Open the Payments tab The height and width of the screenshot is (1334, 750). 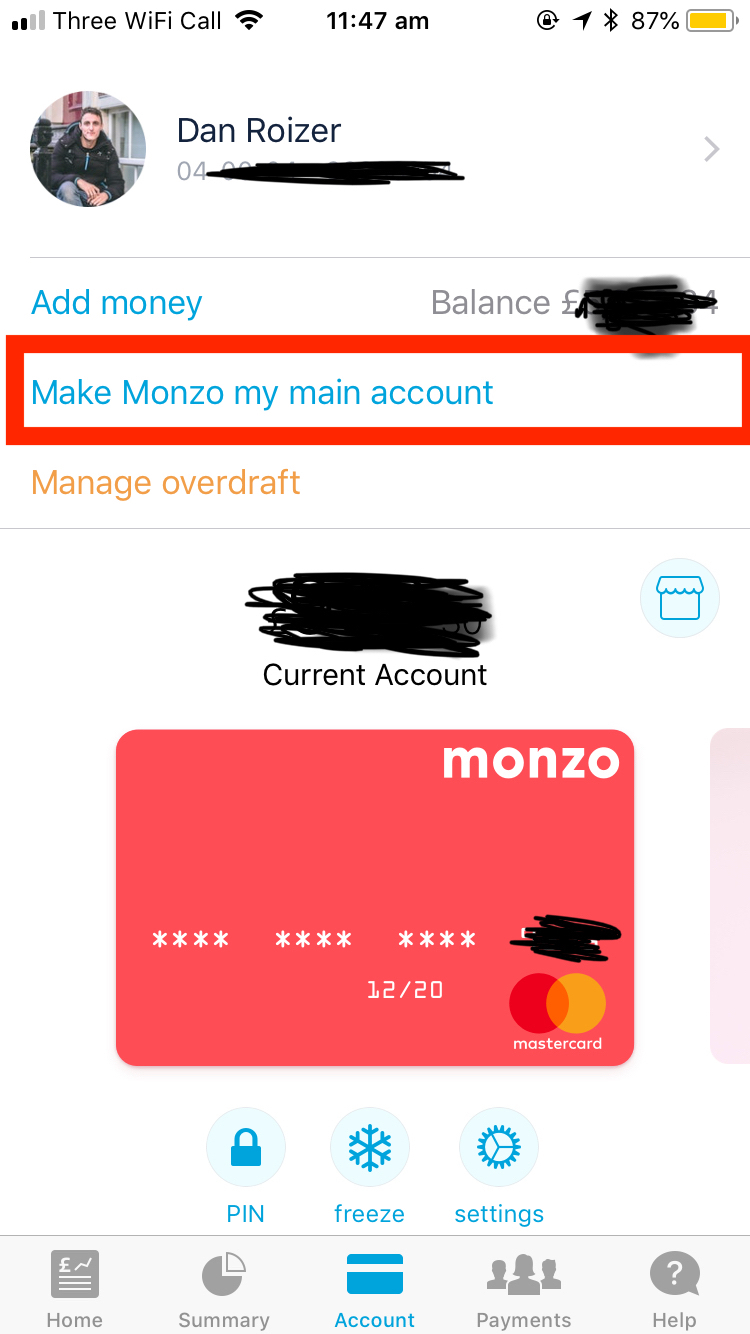(524, 1290)
